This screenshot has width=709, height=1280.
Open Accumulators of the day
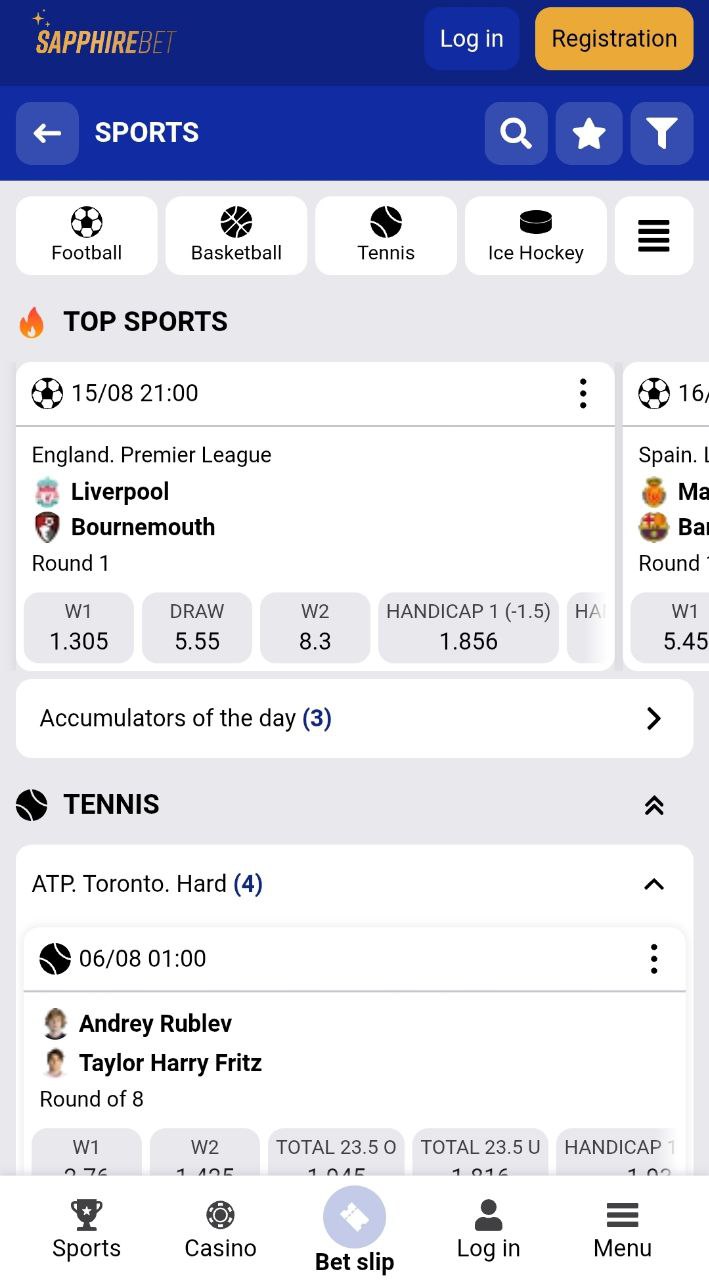click(x=354, y=718)
